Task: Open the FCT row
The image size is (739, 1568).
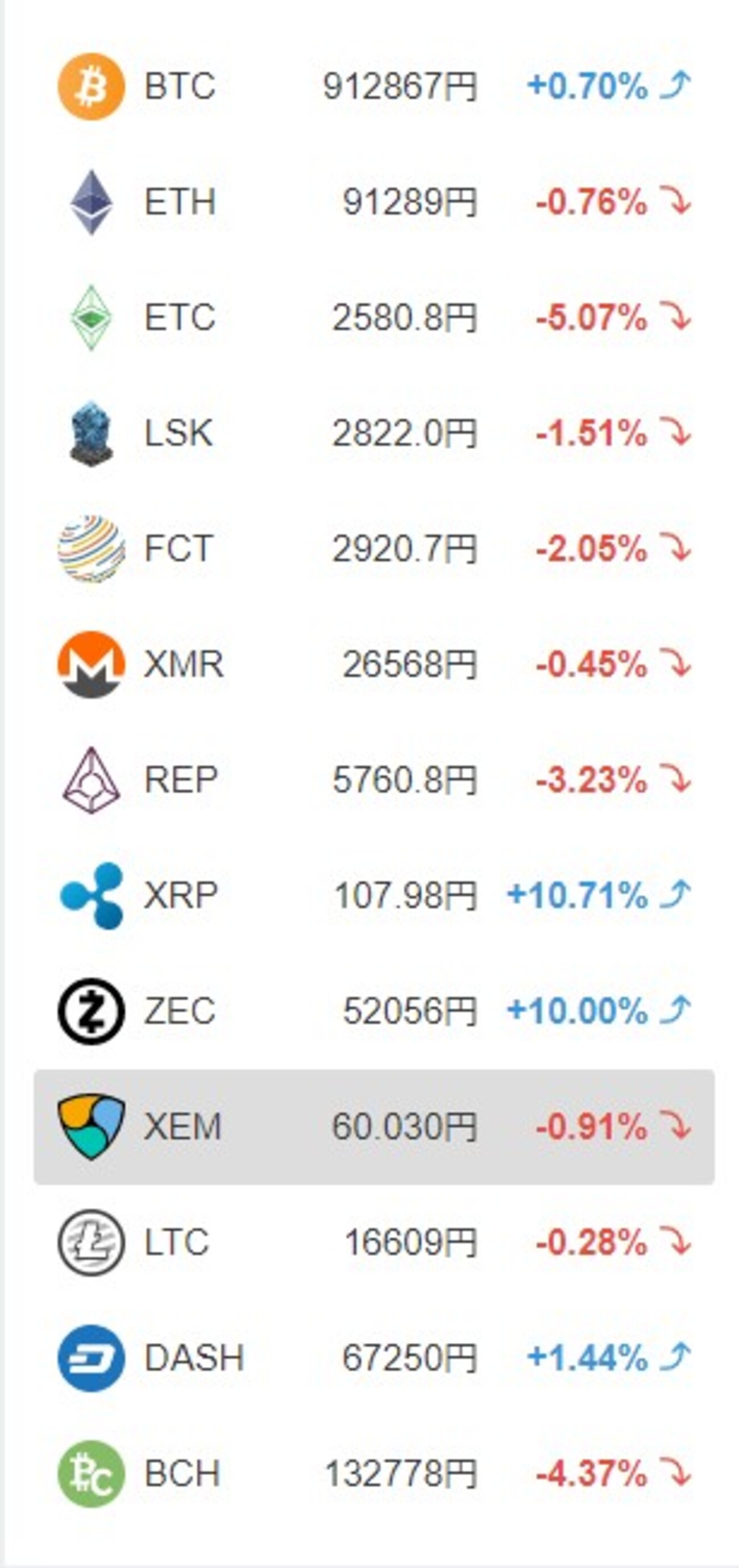Action: (373, 549)
